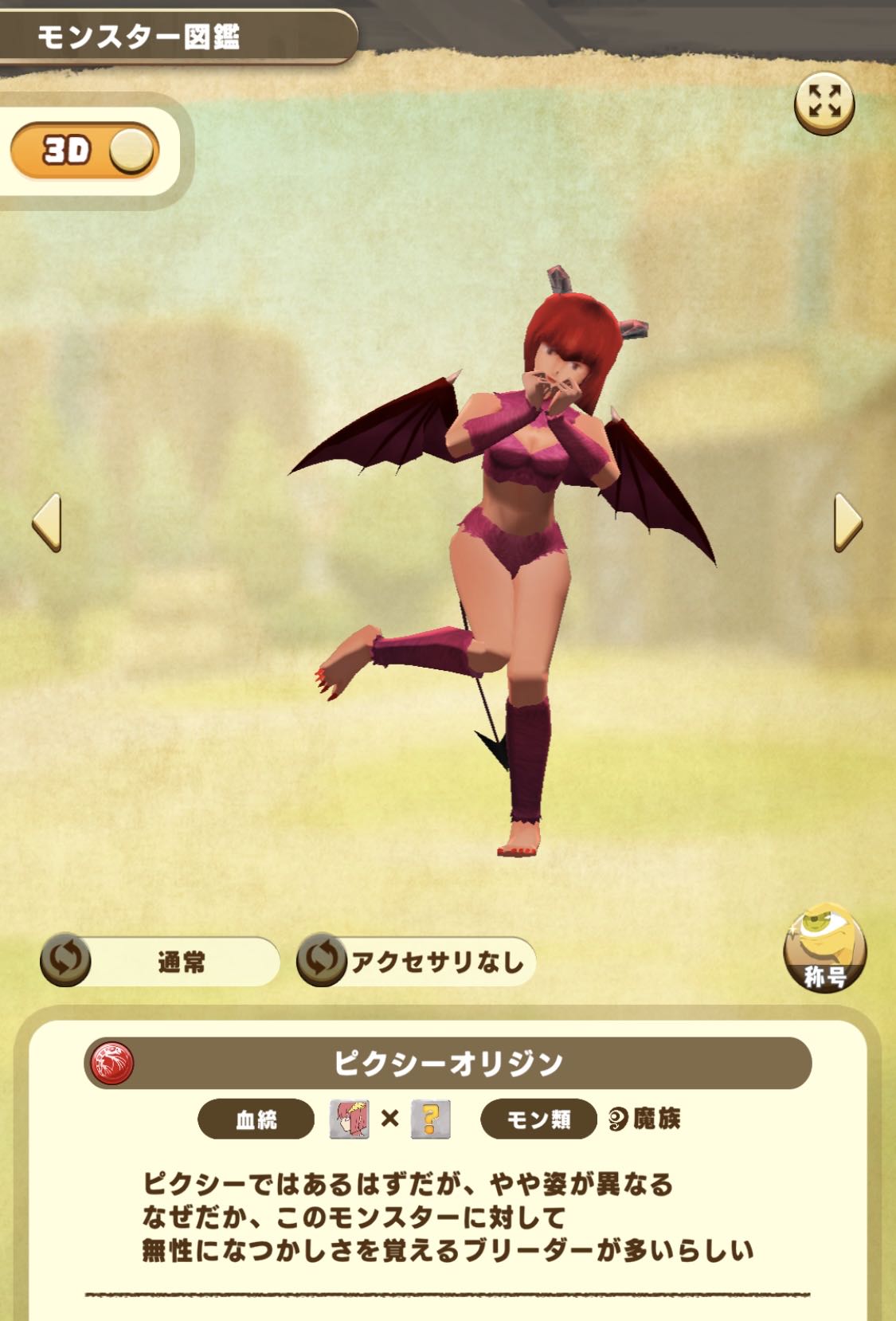Go to the previous monster

pos(47,522)
